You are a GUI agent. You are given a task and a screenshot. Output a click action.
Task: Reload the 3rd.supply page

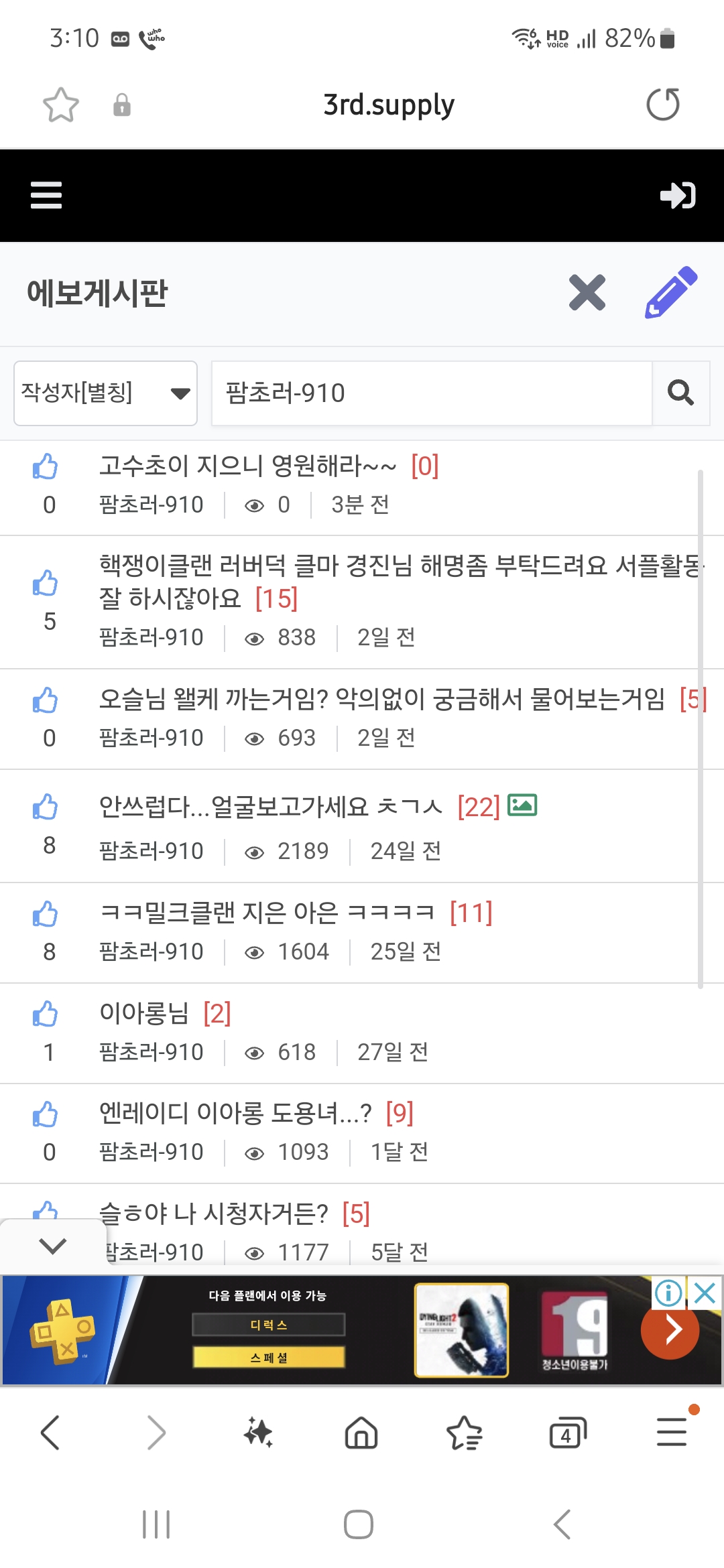[662, 105]
